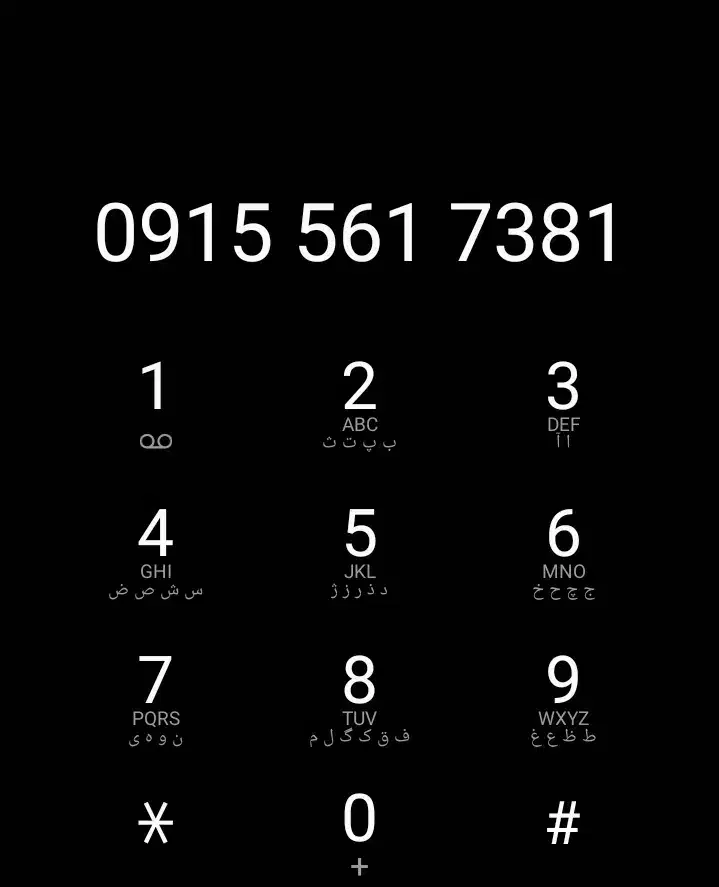Image resolution: width=719 pixels, height=887 pixels.
Task: Enter digit 0 plus key
Action: (359, 830)
